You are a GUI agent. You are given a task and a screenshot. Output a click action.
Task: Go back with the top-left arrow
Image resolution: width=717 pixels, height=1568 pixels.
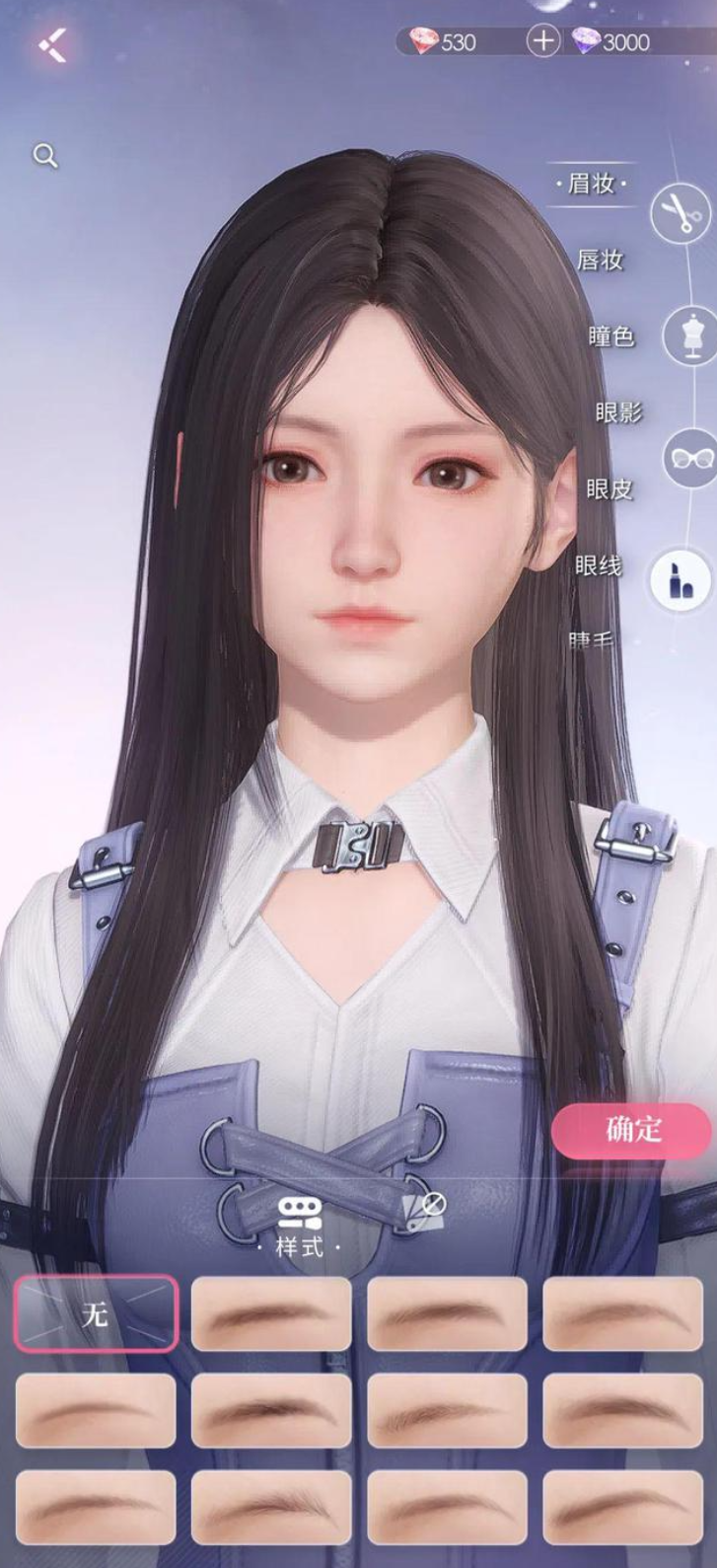tap(52, 44)
